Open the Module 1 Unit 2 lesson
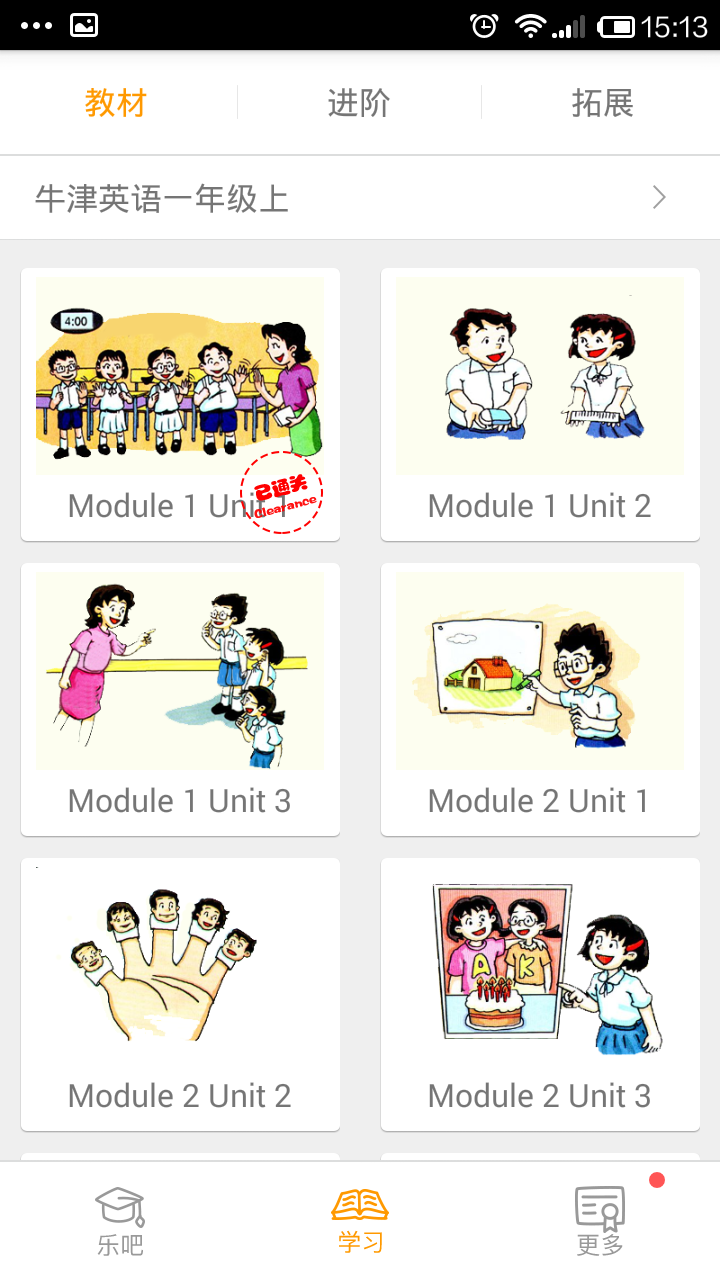Viewport: 720px width, 1280px height. [540, 404]
